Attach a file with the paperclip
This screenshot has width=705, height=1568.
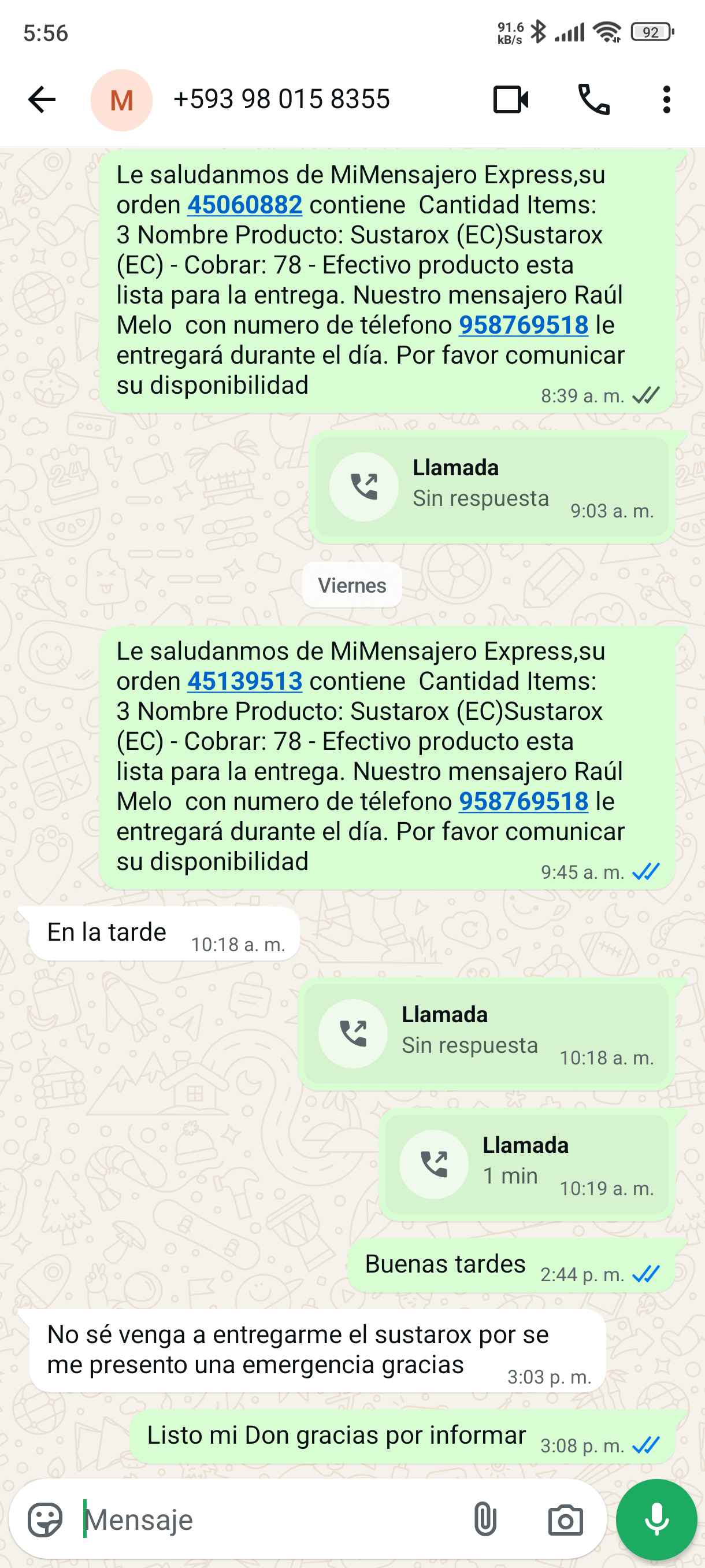point(485,1520)
